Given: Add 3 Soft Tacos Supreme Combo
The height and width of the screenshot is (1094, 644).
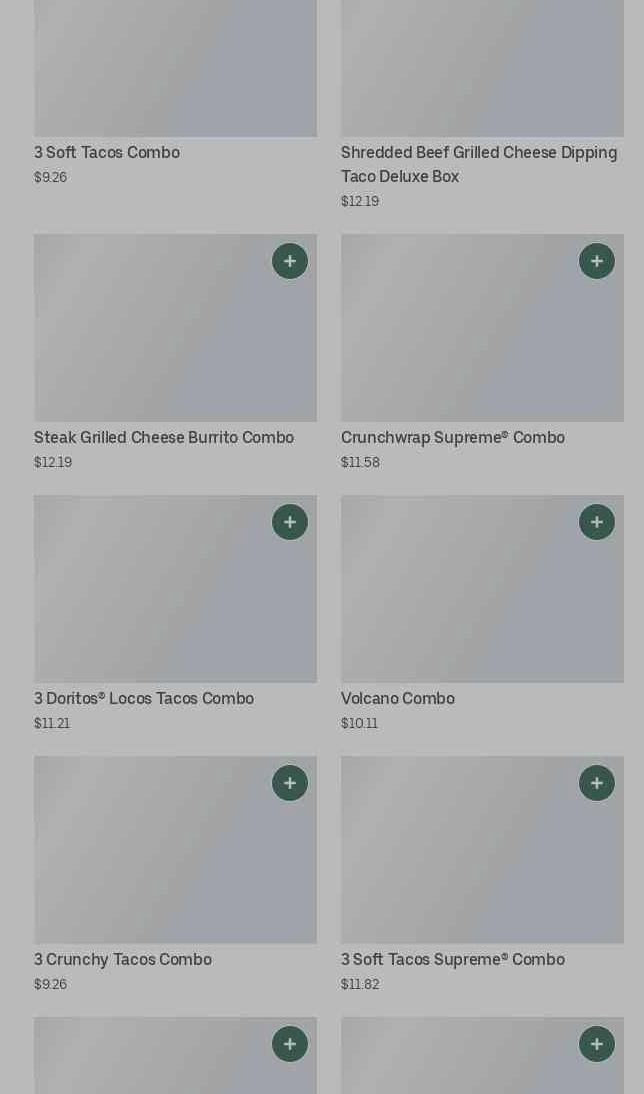Looking at the screenshot, I should [x=597, y=783].
